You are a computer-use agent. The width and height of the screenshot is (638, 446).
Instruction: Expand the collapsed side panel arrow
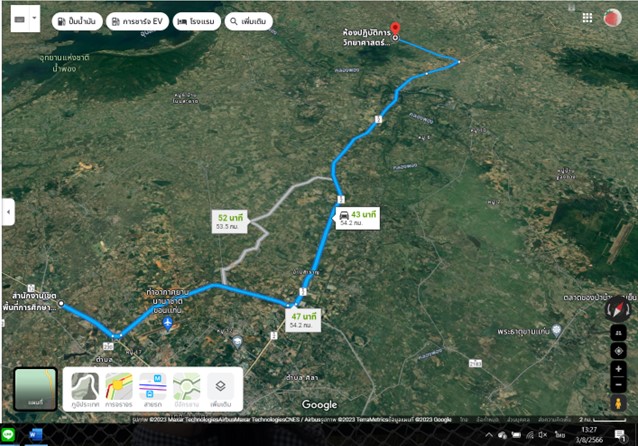pos(8,211)
